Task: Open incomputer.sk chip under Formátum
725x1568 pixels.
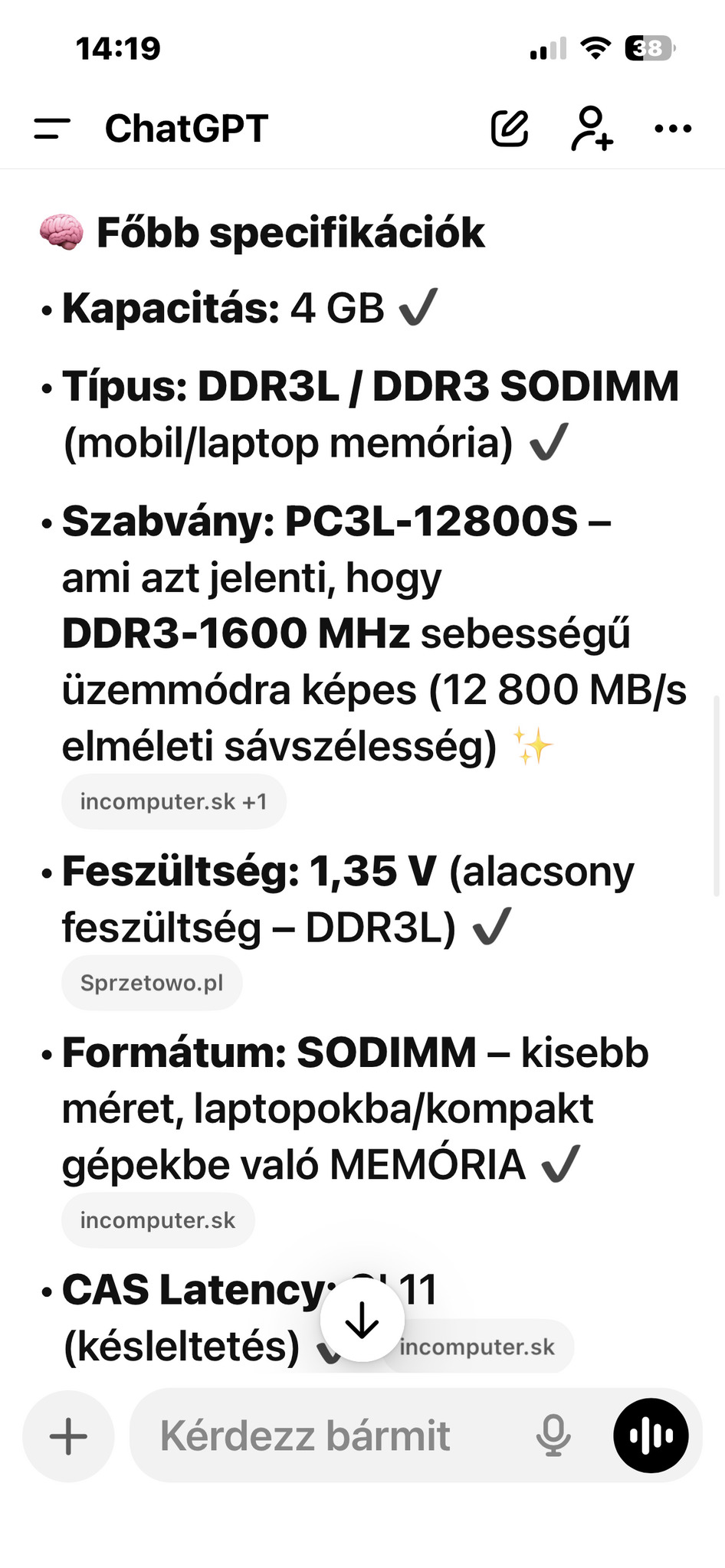Action: click(x=158, y=1220)
